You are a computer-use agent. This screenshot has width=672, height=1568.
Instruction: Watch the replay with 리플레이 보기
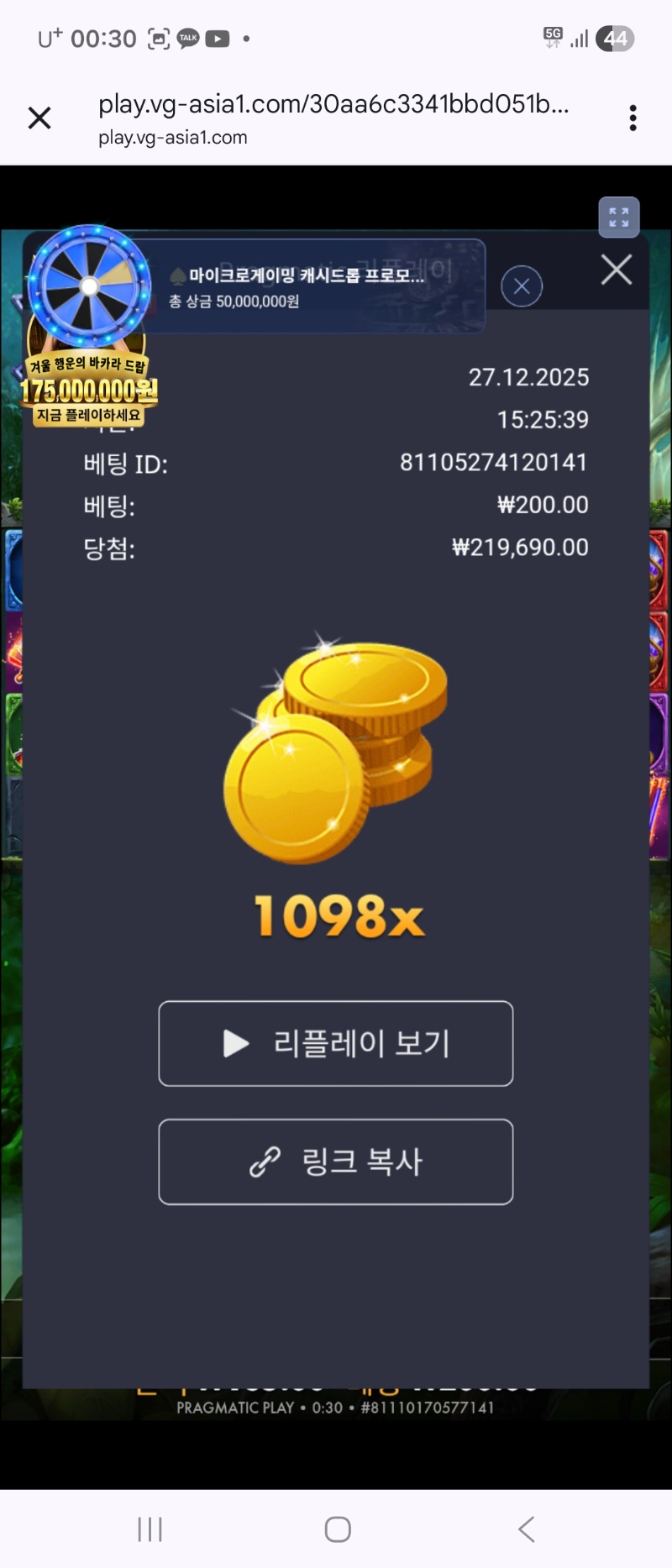coord(336,1043)
